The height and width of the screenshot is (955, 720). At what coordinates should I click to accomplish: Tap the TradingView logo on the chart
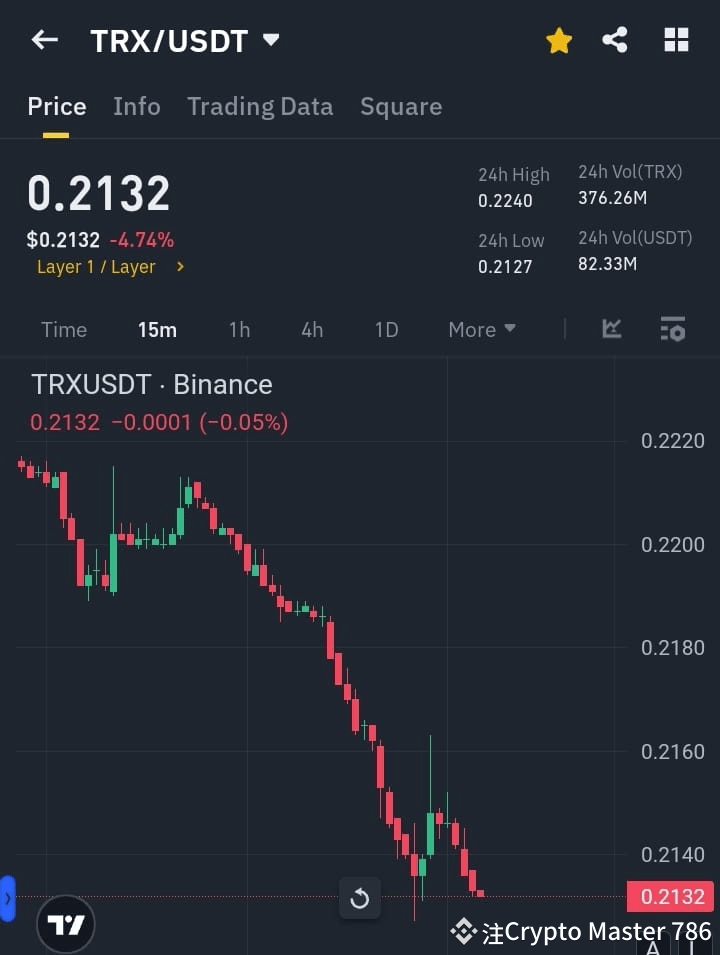click(x=65, y=925)
